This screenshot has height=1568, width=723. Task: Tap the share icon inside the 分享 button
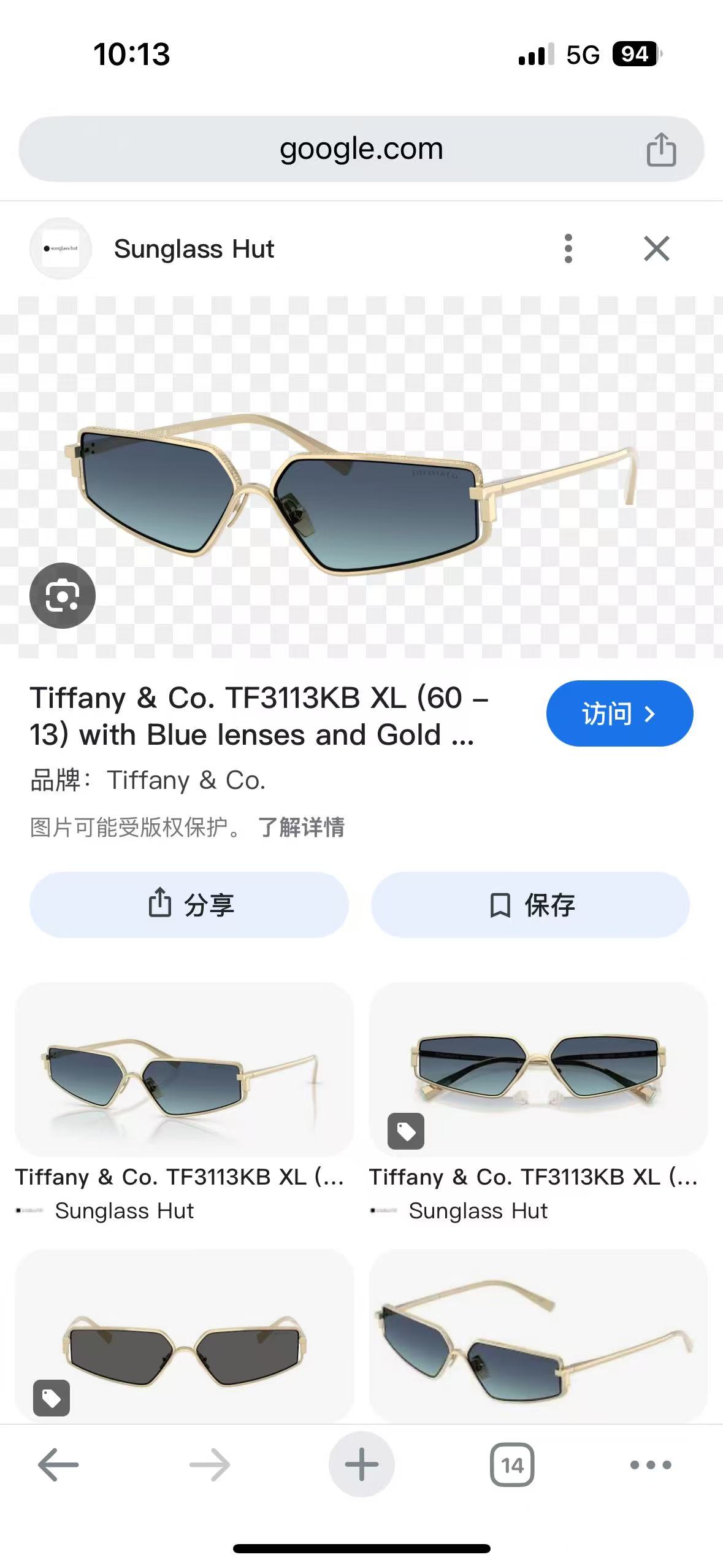click(x=161, y=904)
